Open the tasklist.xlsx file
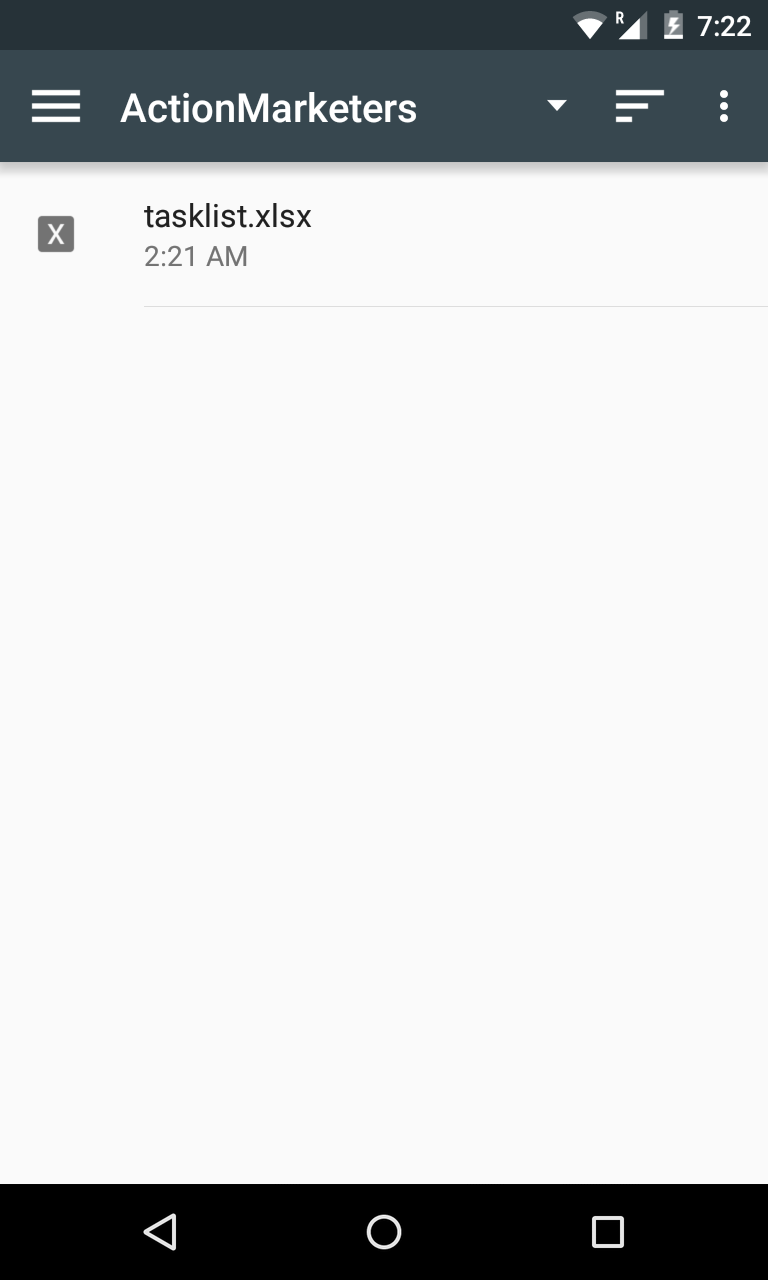 [x=384, y=235]
